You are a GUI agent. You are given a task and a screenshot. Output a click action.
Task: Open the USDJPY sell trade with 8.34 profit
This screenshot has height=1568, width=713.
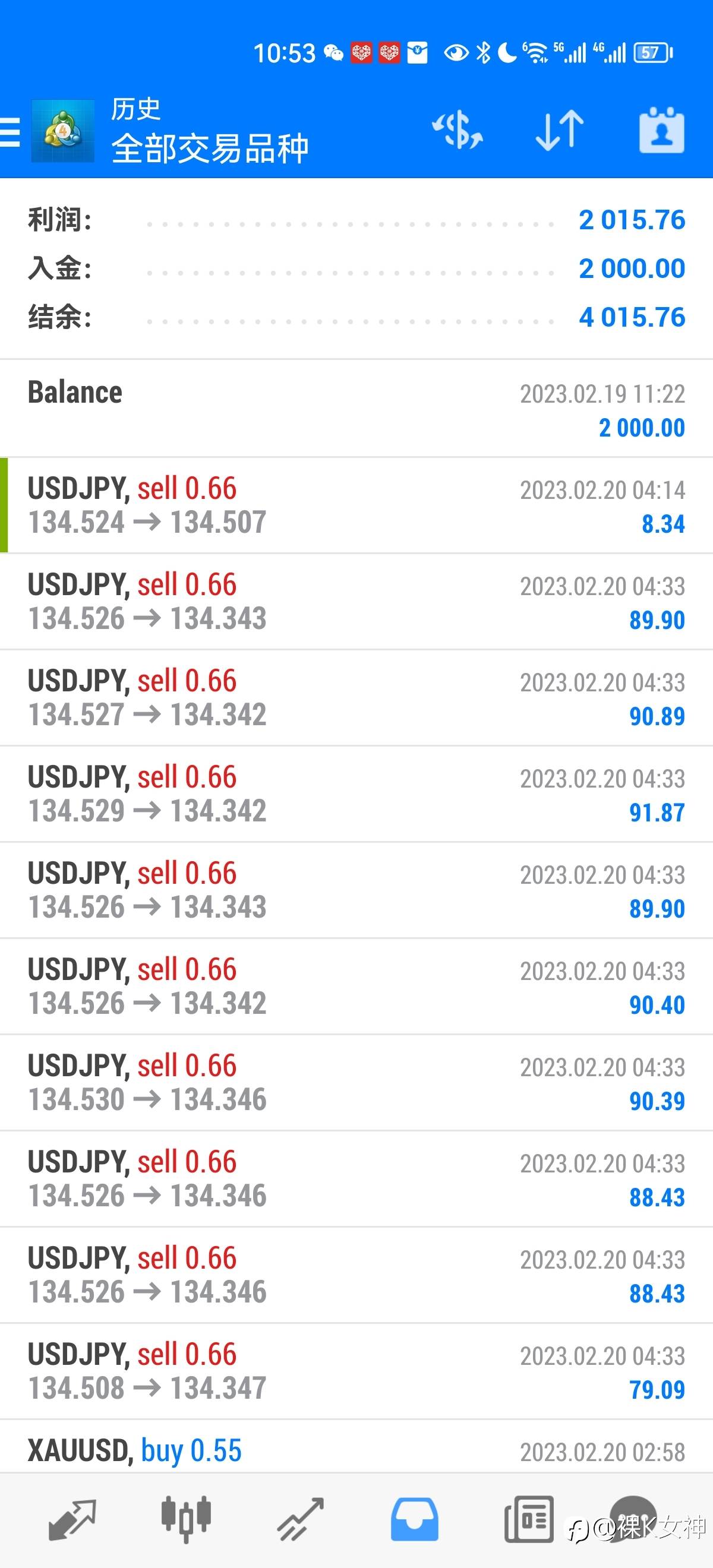[356, 505]
